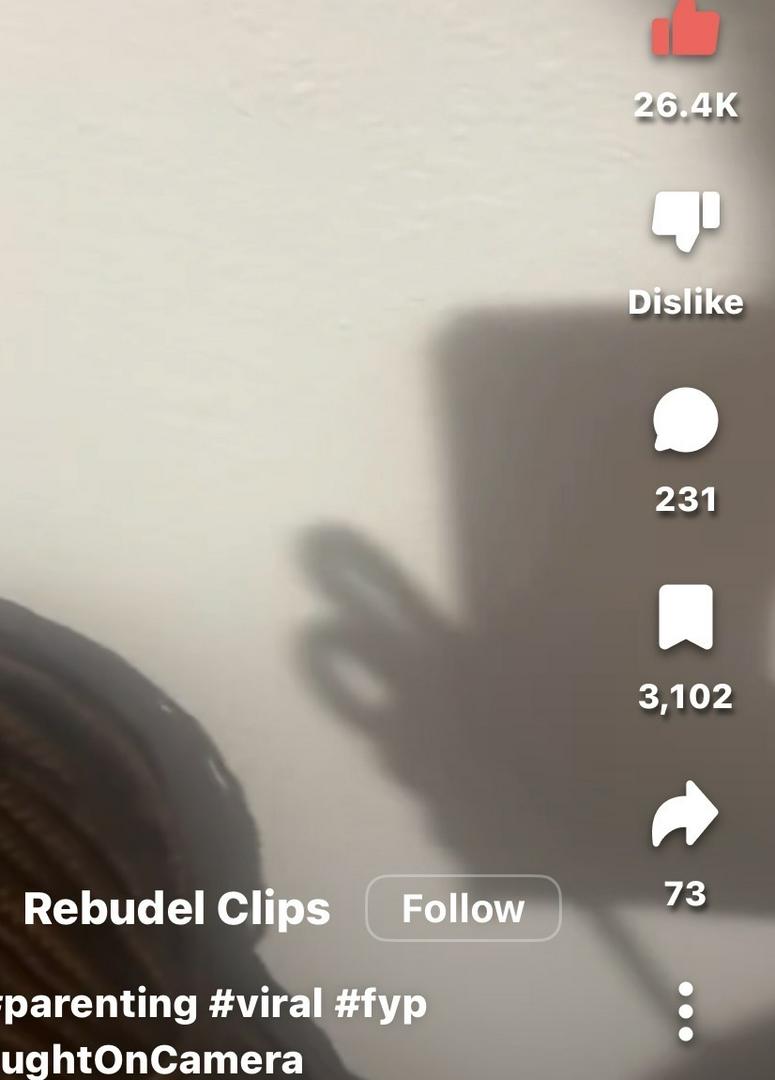Tap the #viral hashtag

click(x=265, y=1003)
